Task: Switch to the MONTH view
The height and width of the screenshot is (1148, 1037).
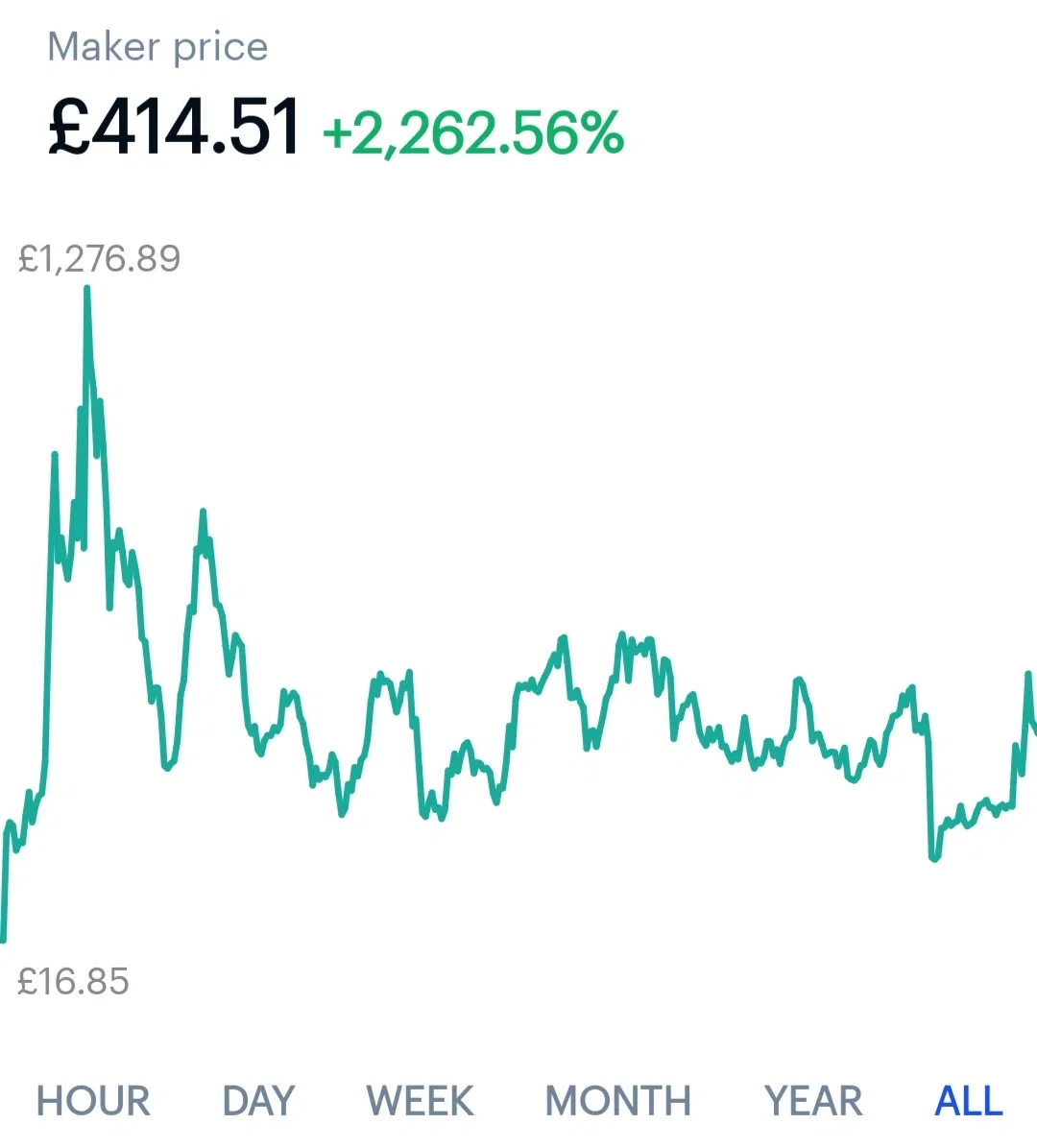Action: click(618, 1100)
